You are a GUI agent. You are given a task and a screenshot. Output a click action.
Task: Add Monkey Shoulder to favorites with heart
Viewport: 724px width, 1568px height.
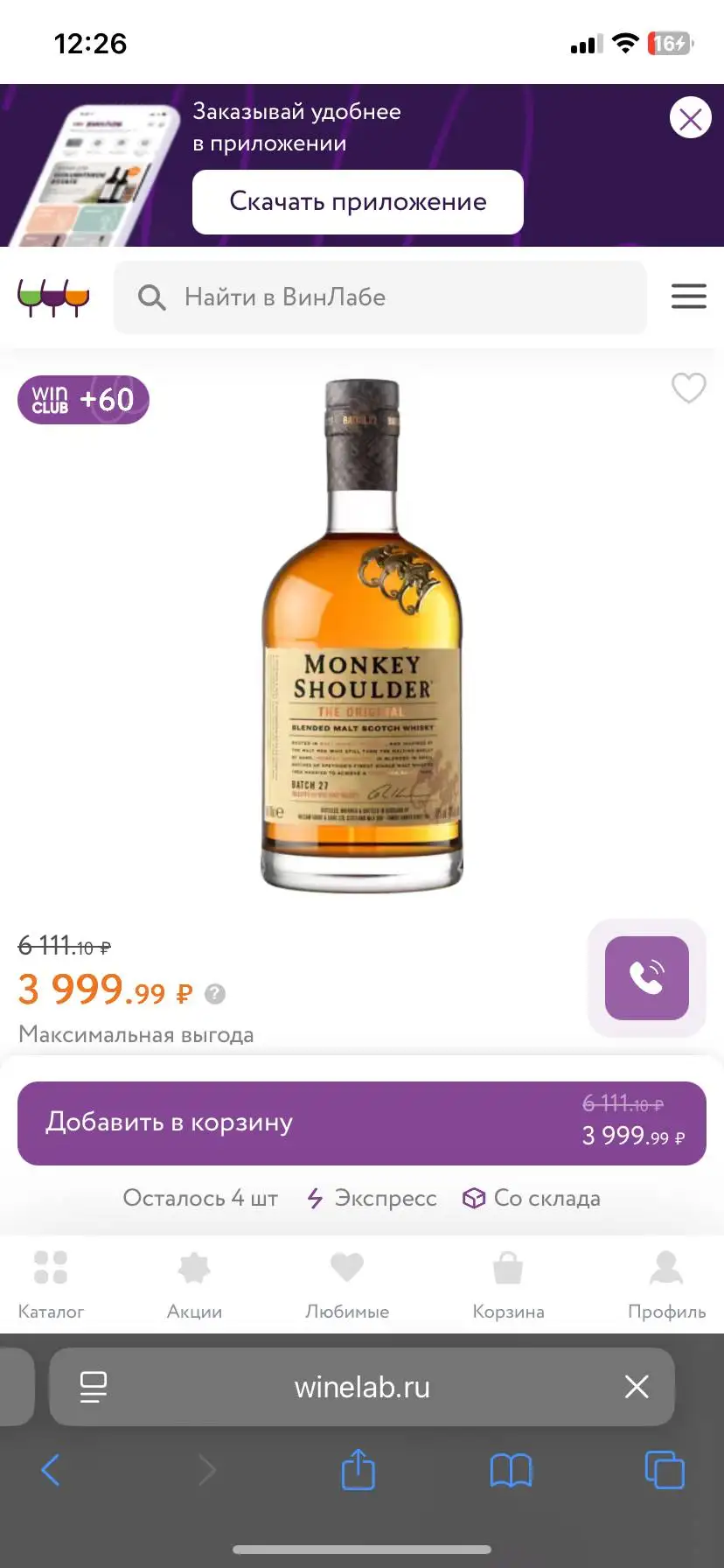coord(688,388)
